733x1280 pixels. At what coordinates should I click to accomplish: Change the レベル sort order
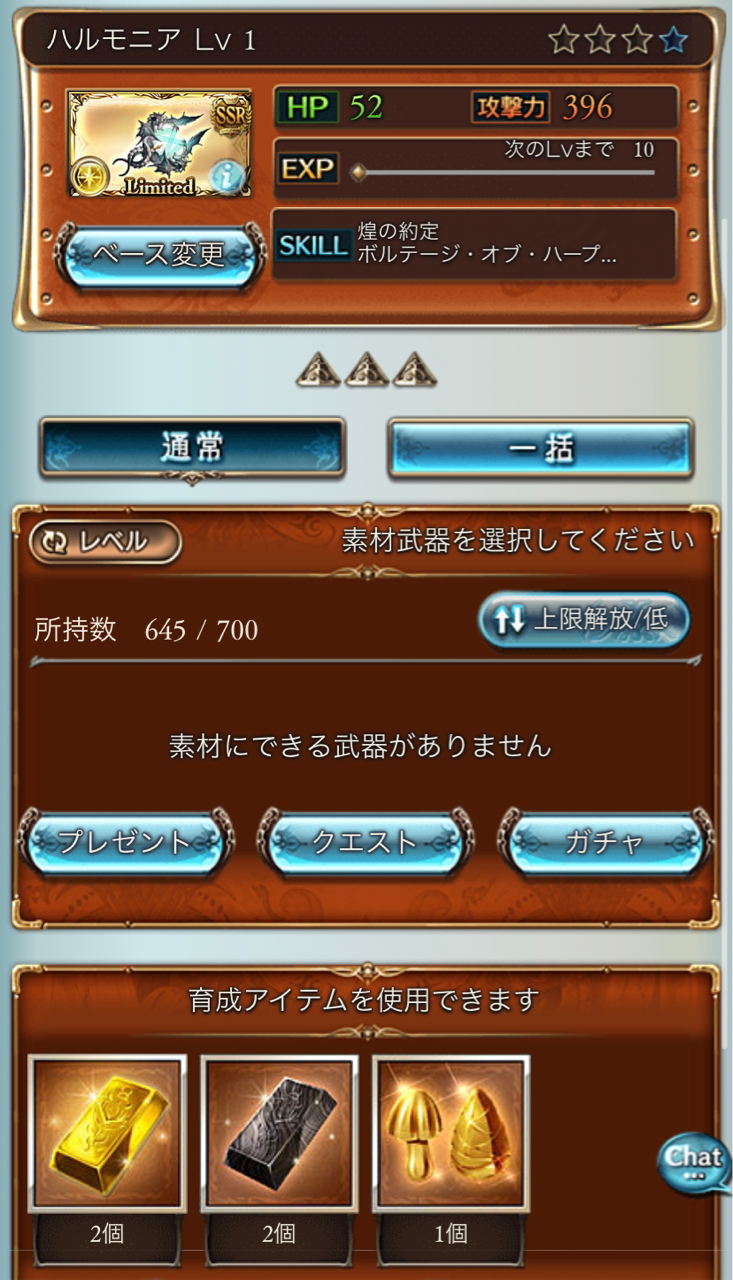(x=106, y=542)
